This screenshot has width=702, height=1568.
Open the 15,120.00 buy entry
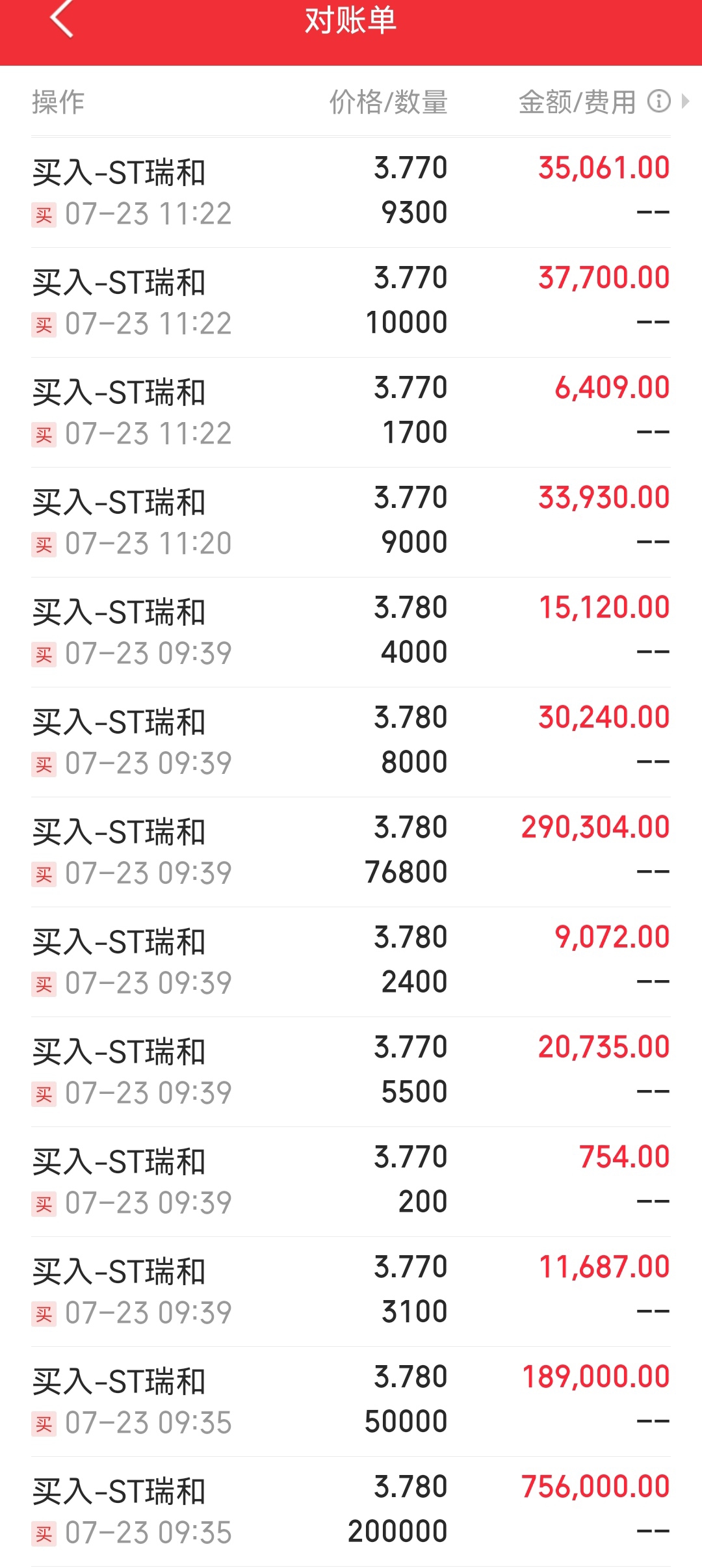tap(351, 632)
